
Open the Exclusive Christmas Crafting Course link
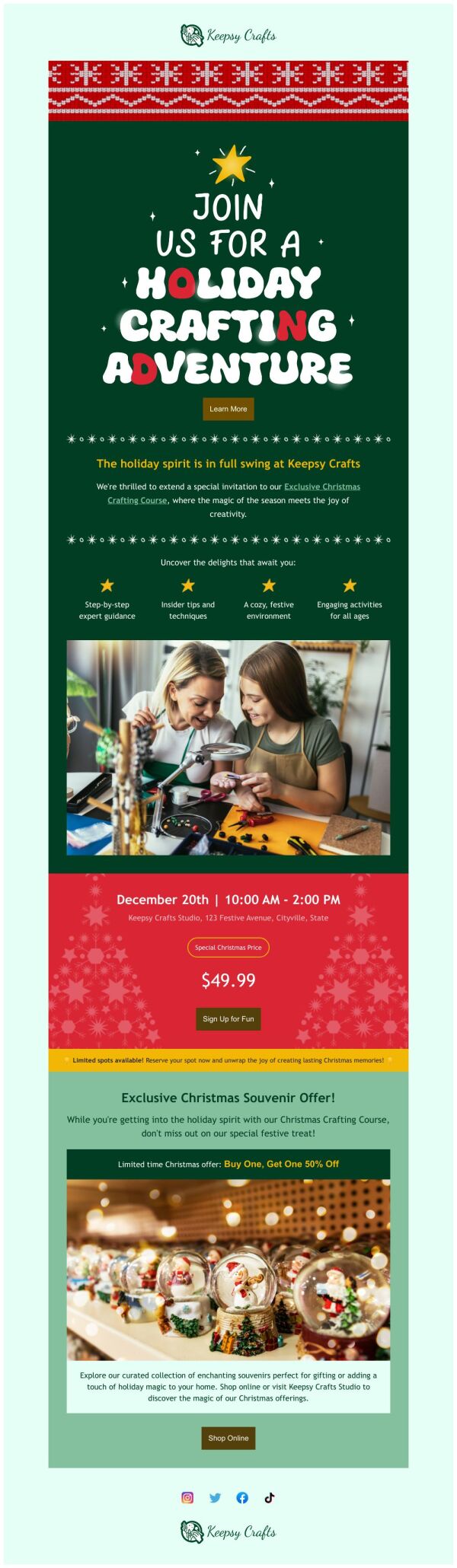[321, 486]
